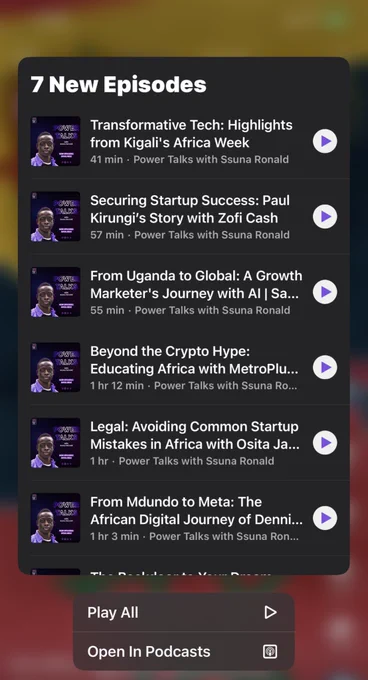The height and width of the screenshot is (680, 368).
Task: Choose Open In Podcasts
Action: (x=184, y=651)
